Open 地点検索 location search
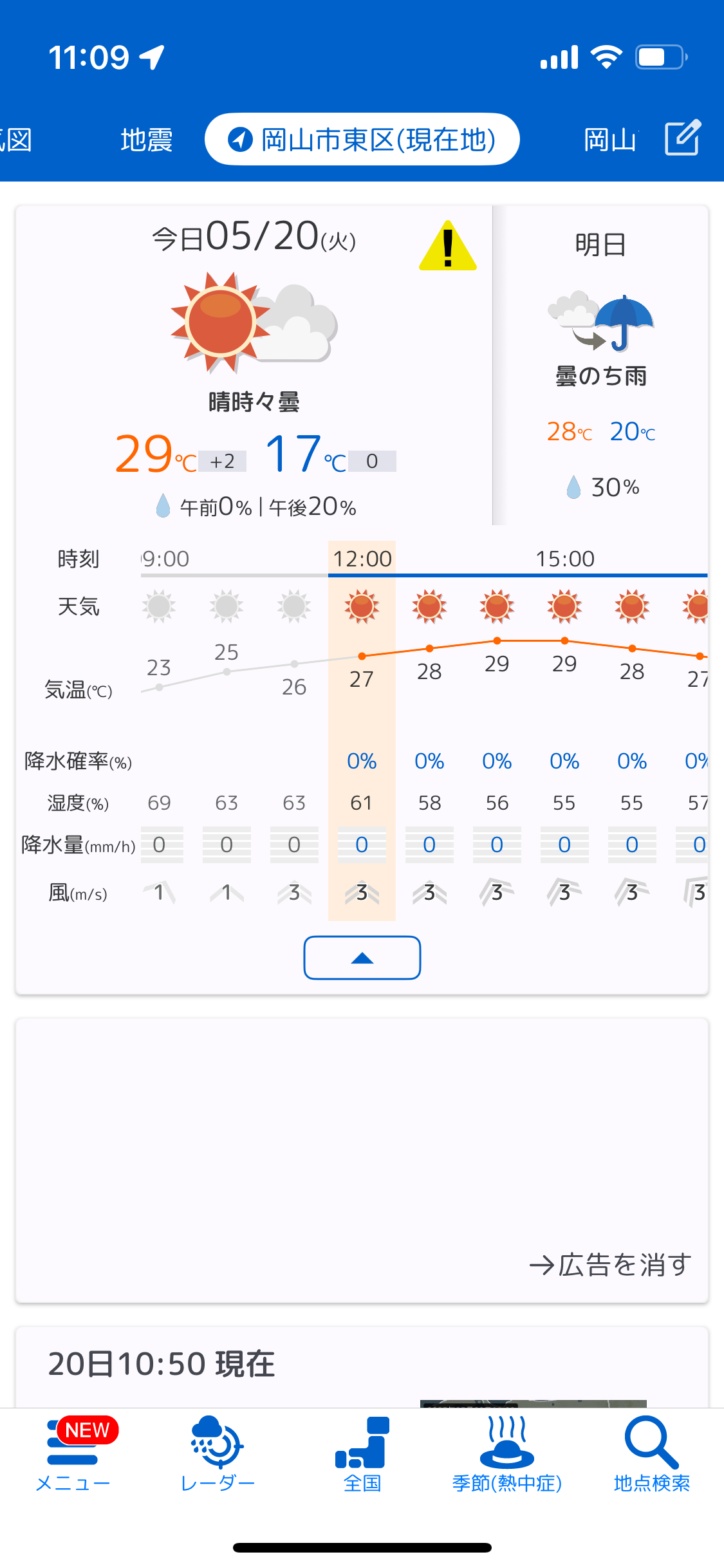Viewport: 724px width, 1568px height. [652, 1455]
